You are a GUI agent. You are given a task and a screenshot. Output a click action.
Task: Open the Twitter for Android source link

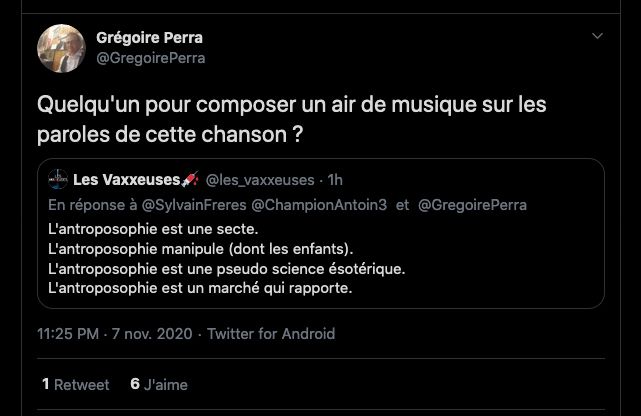[270, 333]
